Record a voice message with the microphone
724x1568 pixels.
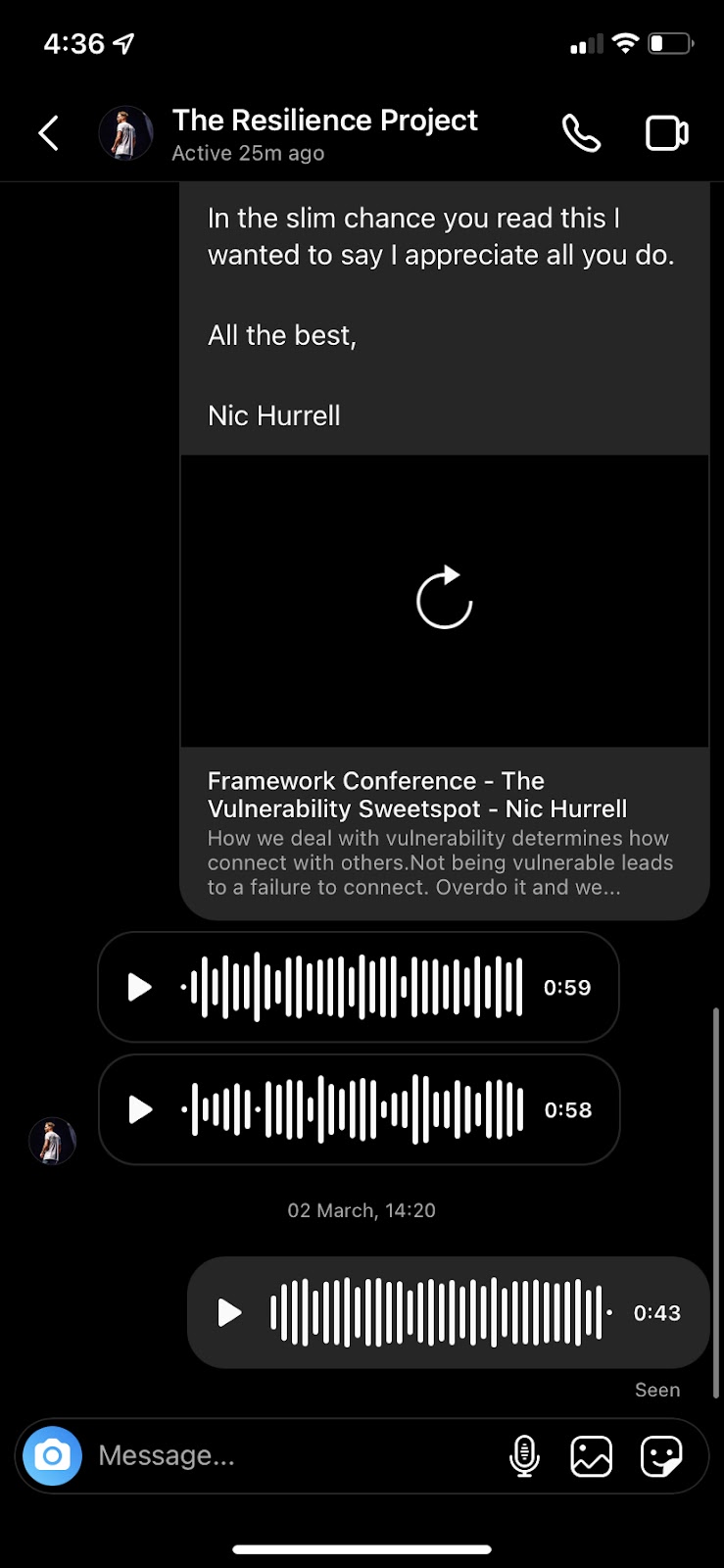click(524, 1455)
